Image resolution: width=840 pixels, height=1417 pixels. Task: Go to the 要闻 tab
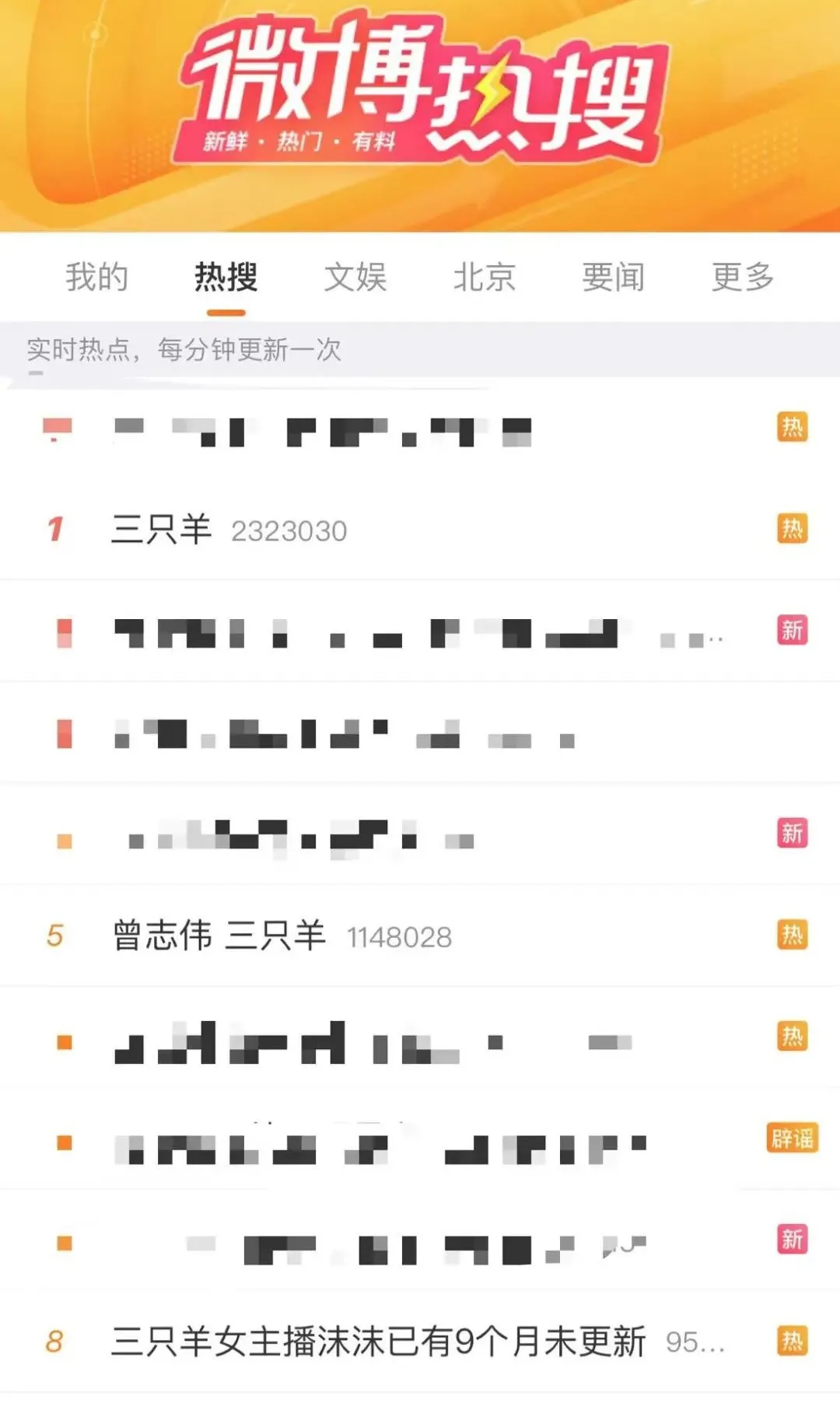614,278
